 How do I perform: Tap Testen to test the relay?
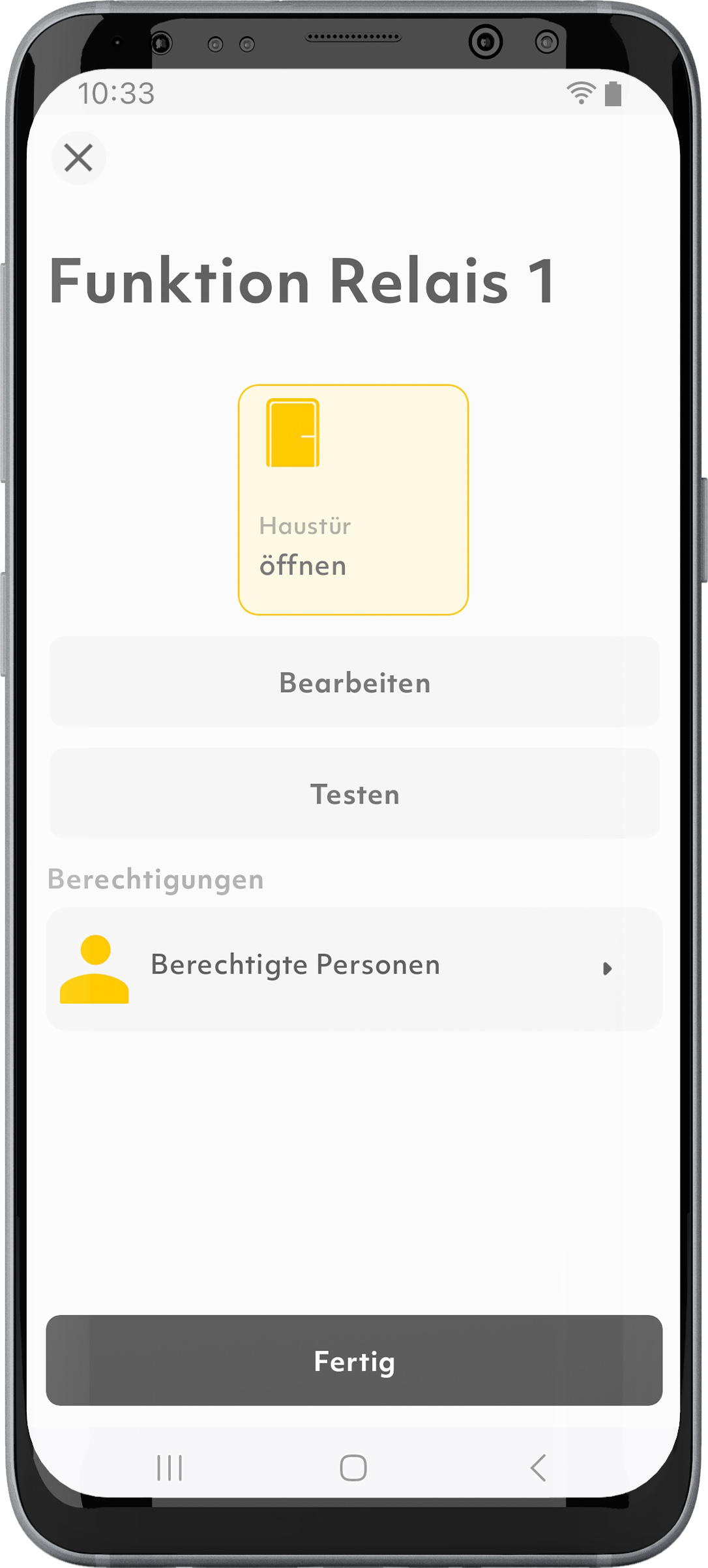click(354, 794)
